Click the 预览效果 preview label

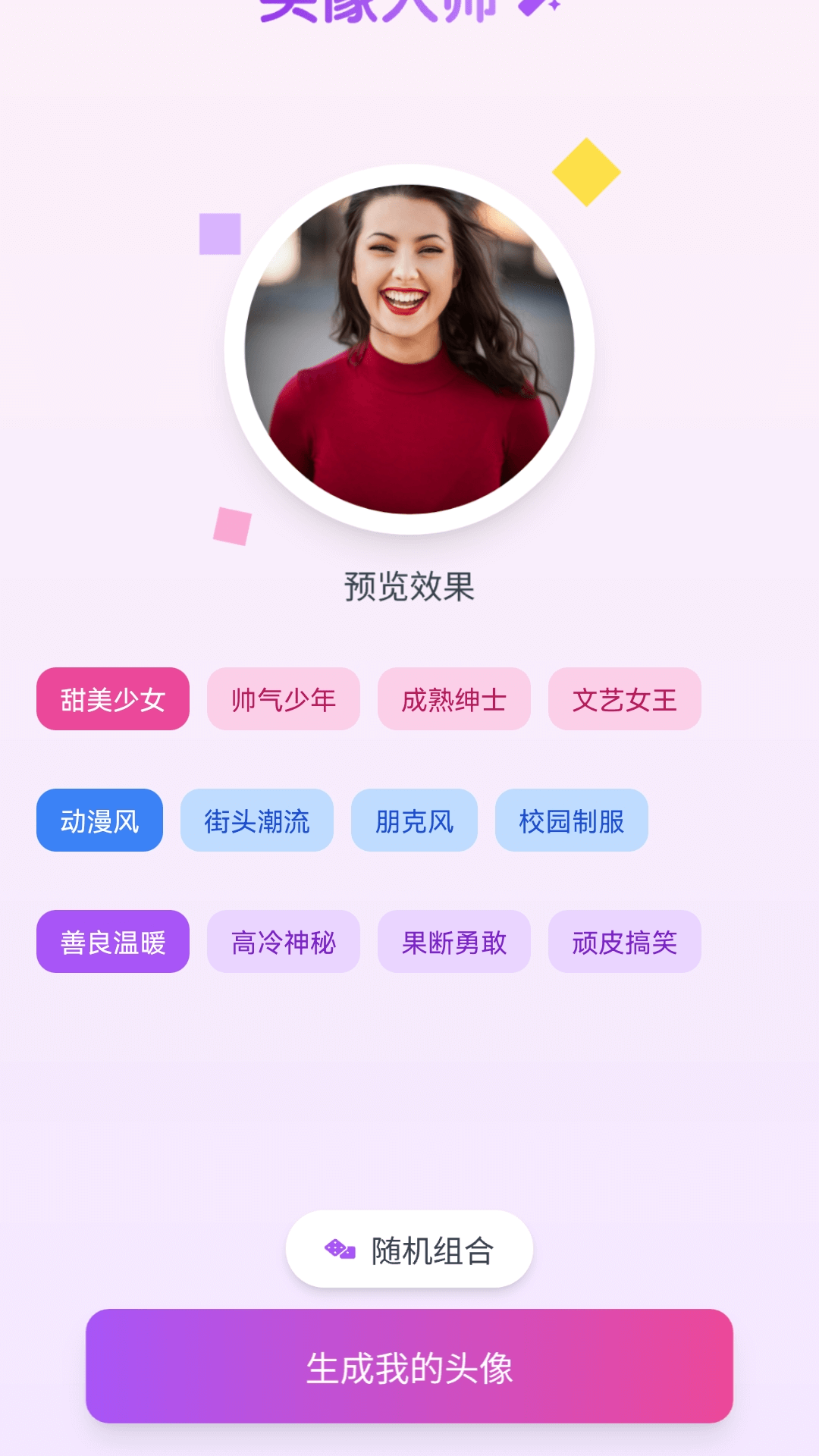point(409,584)
